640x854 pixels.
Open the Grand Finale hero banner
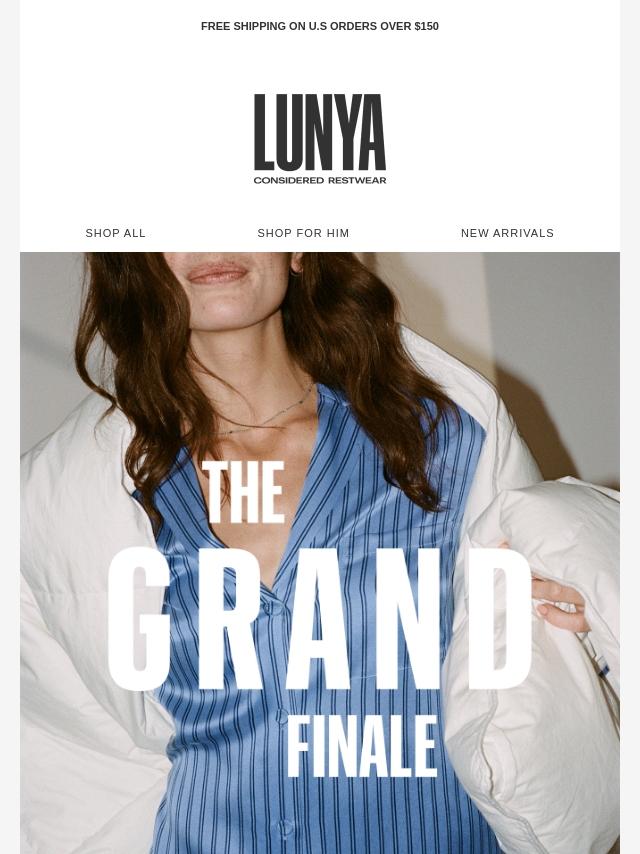click(320, 553)
